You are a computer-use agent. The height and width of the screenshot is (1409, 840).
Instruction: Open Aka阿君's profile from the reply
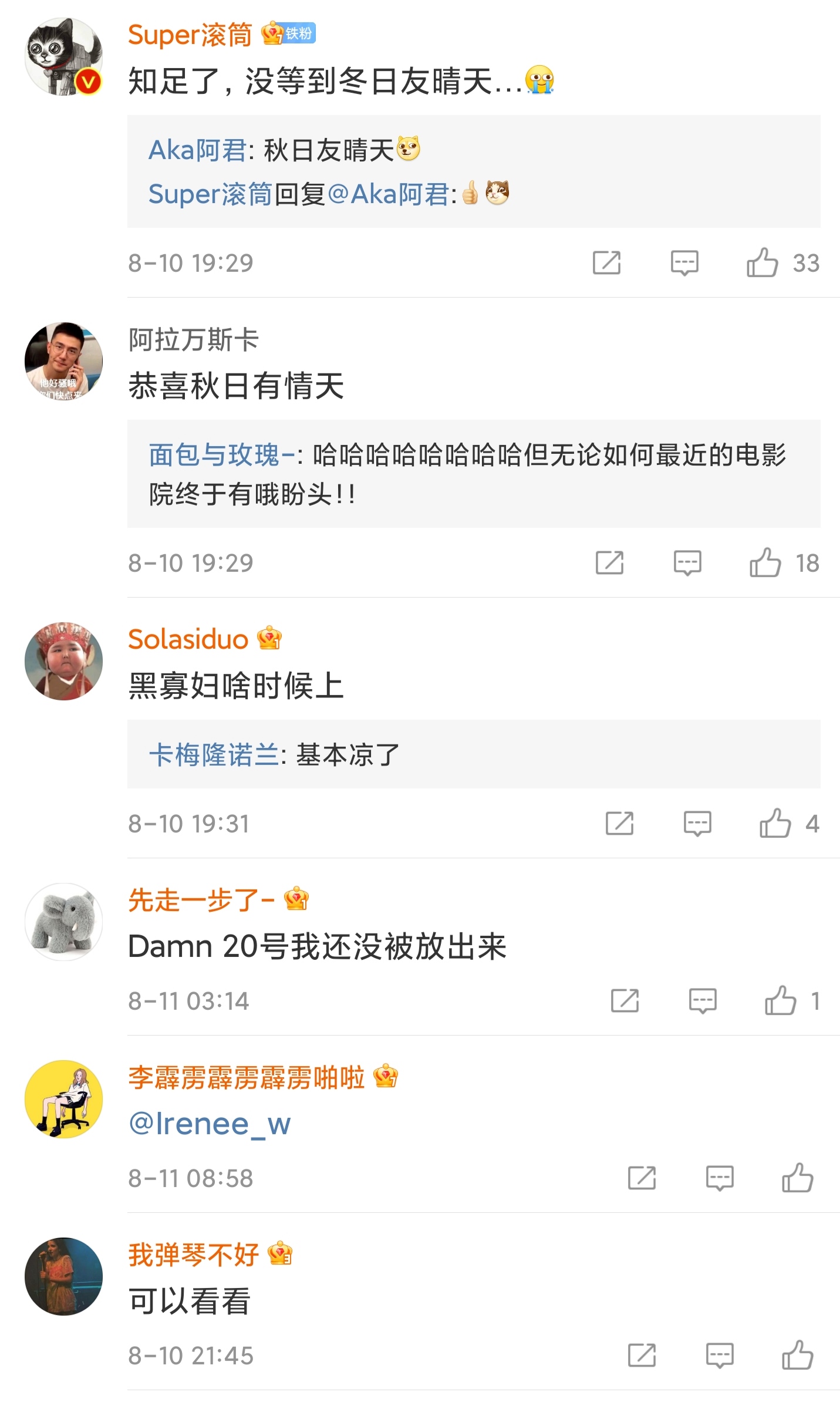tap(197, 150)
